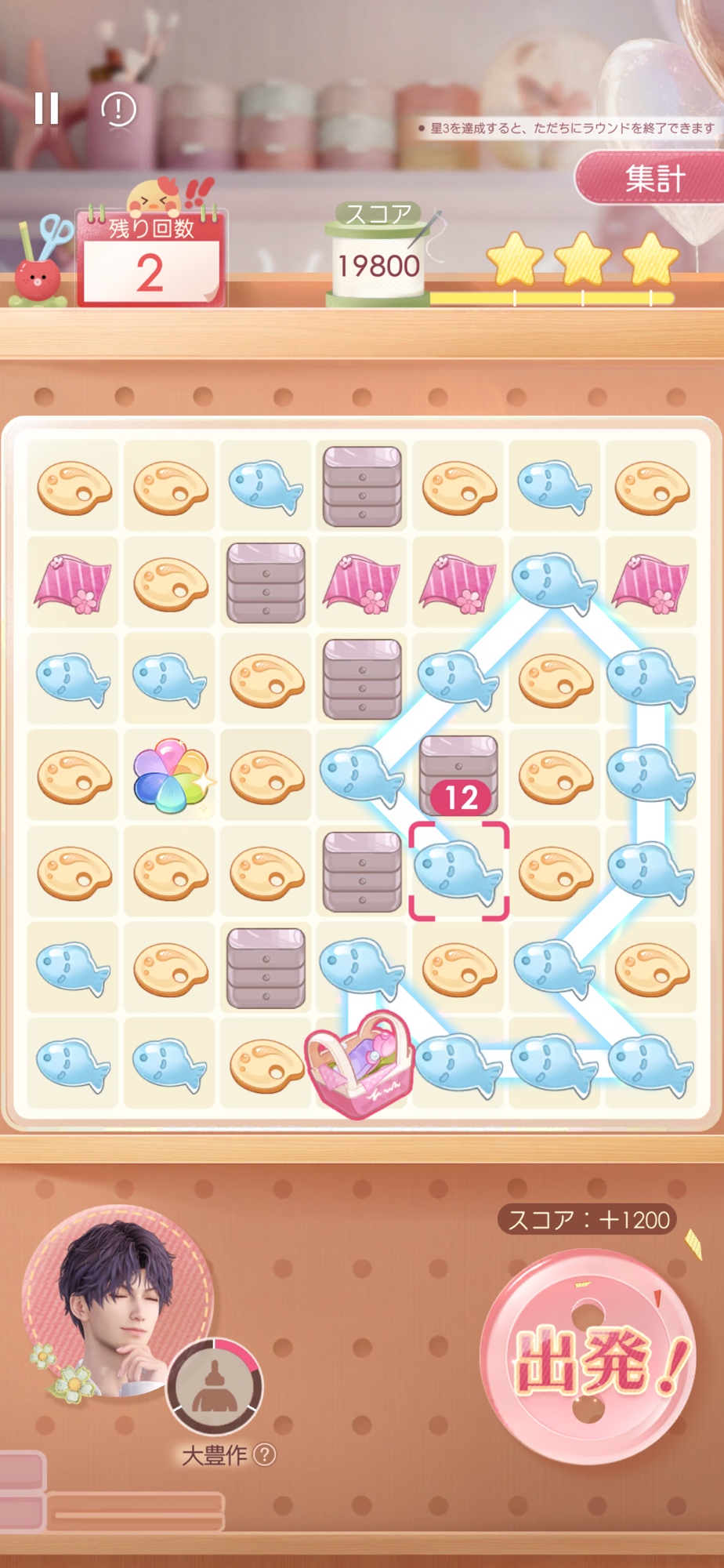Screen dimensions: 724x1568
Task: Select the pink basket tile
Action: click(x=361, y=1063)
